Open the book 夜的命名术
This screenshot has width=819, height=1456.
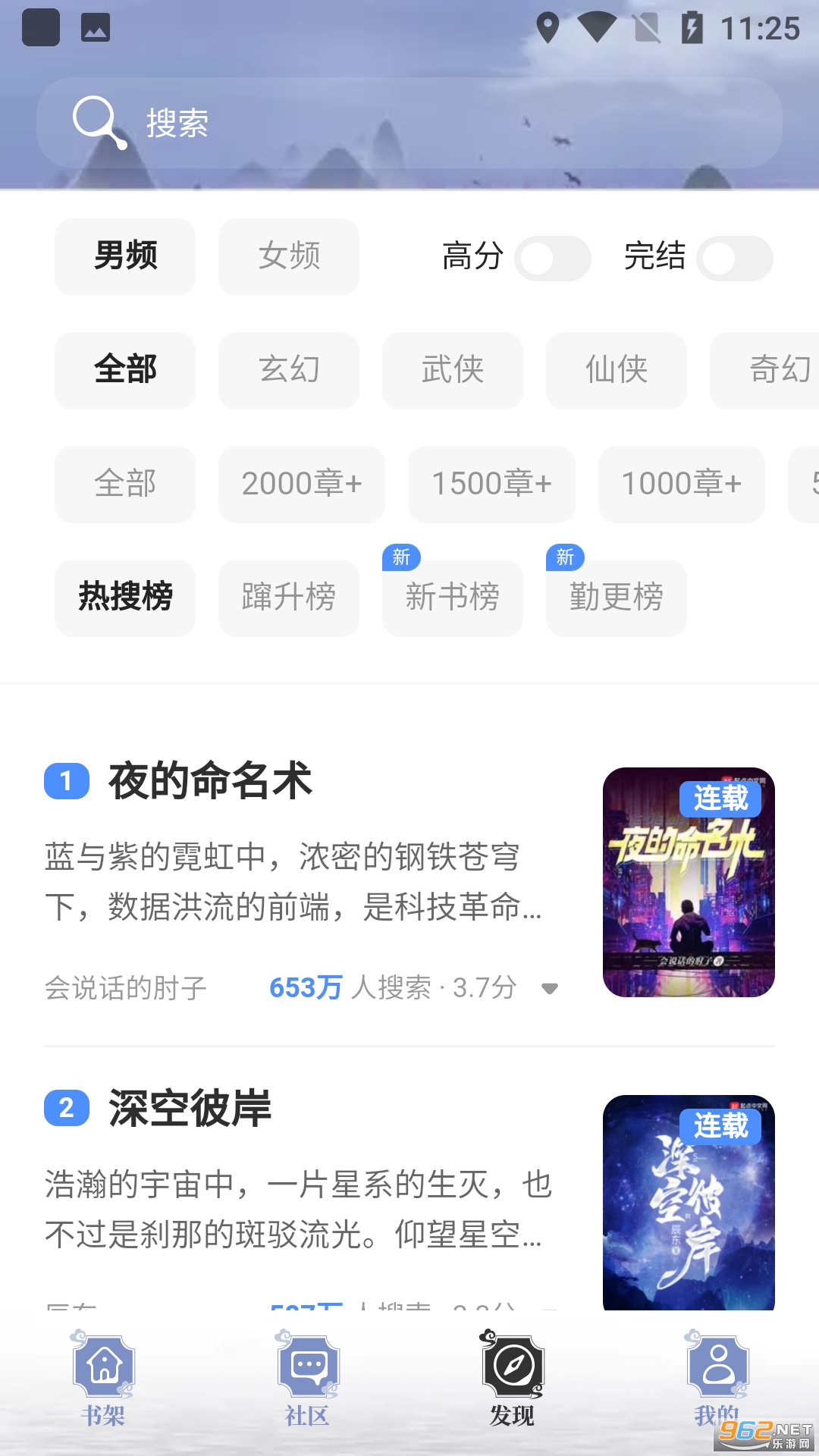(x=211, y=781)
